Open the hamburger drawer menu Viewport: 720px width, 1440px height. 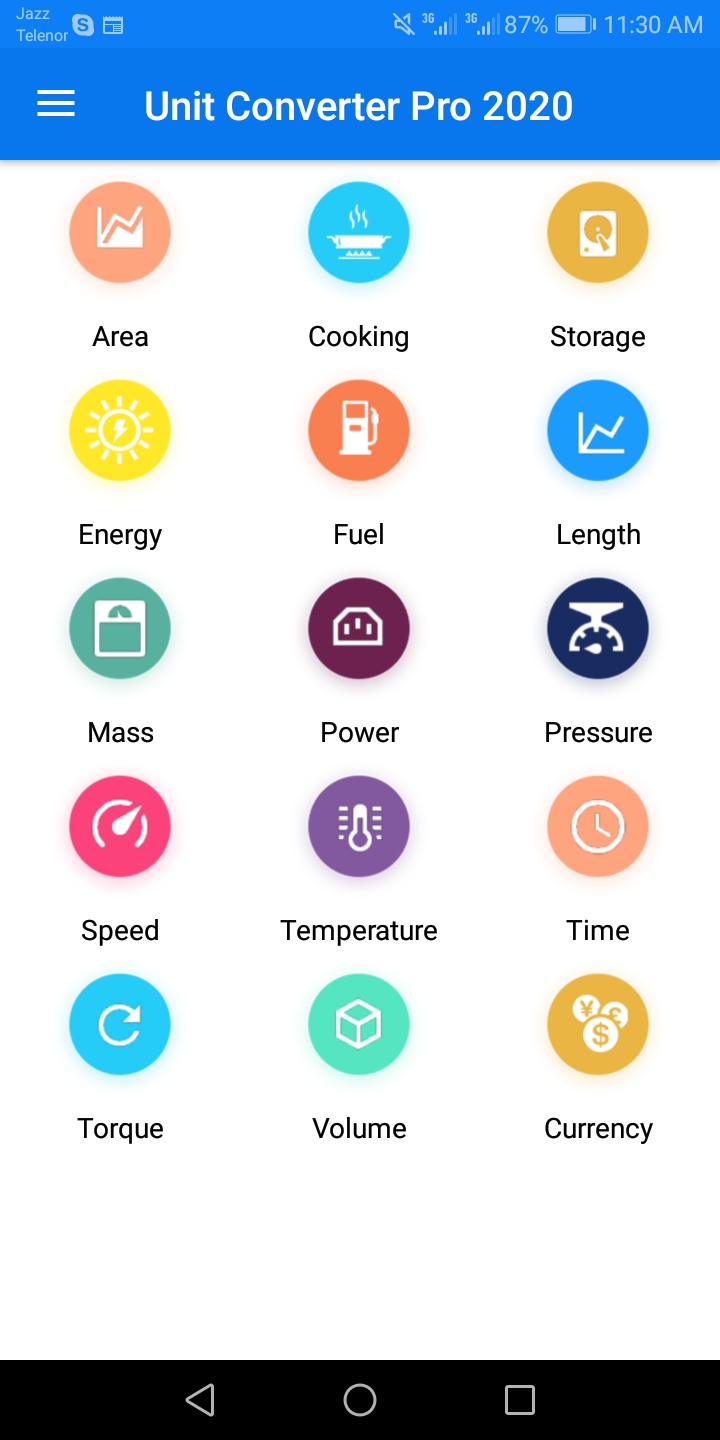click(56, 104)
